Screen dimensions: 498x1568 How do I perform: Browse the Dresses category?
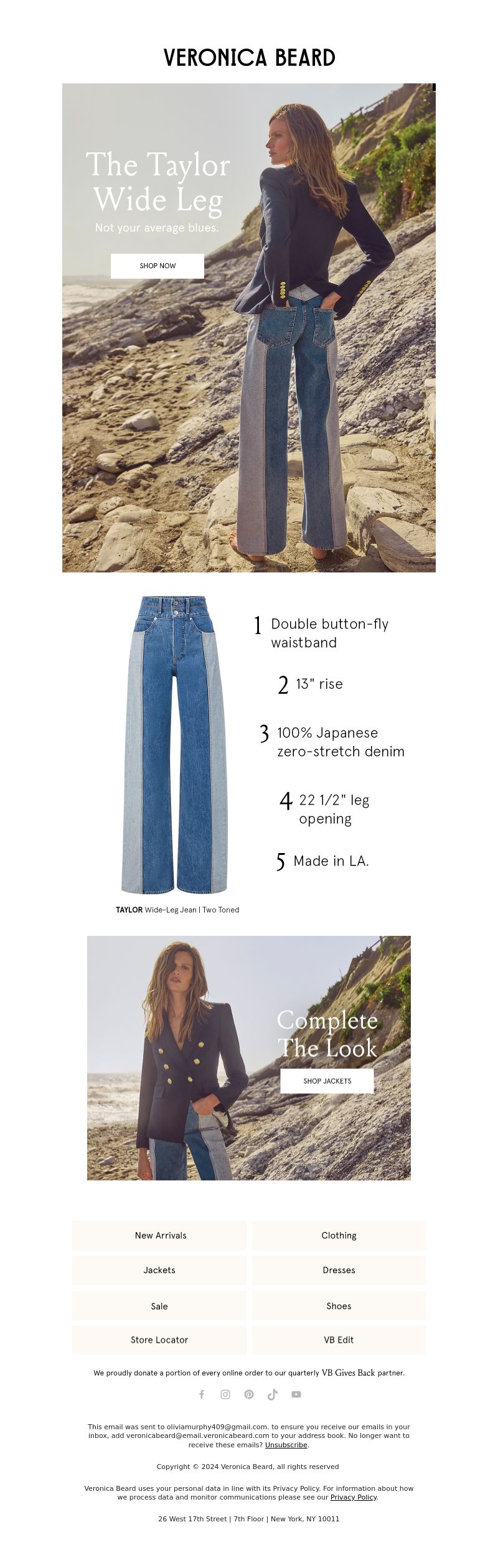click(339, 1270)
